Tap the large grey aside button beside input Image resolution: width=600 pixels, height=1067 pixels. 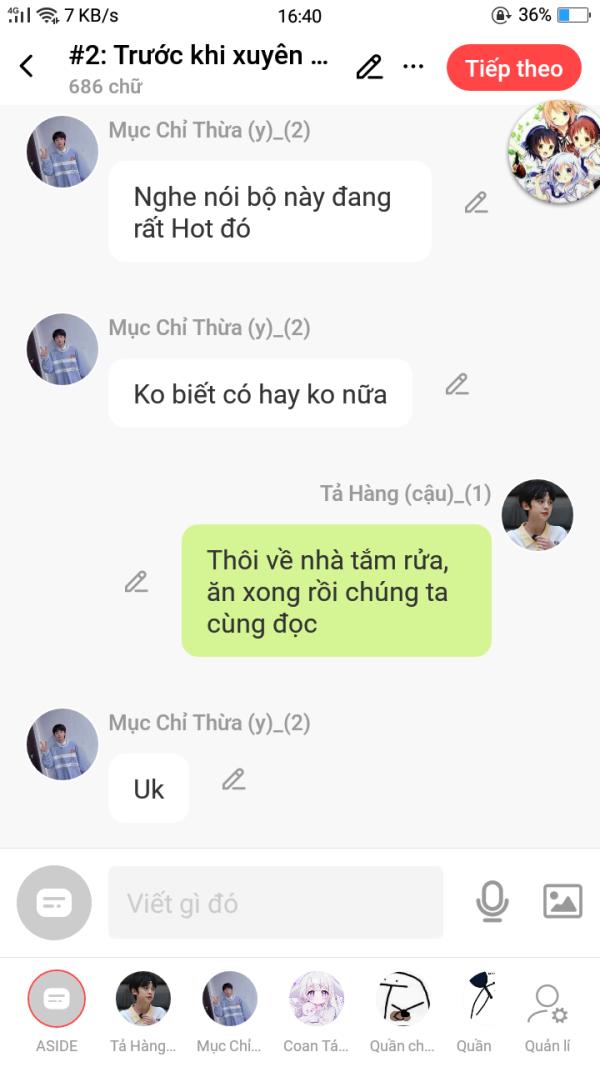pyautogui.click(x=54, y=903)
